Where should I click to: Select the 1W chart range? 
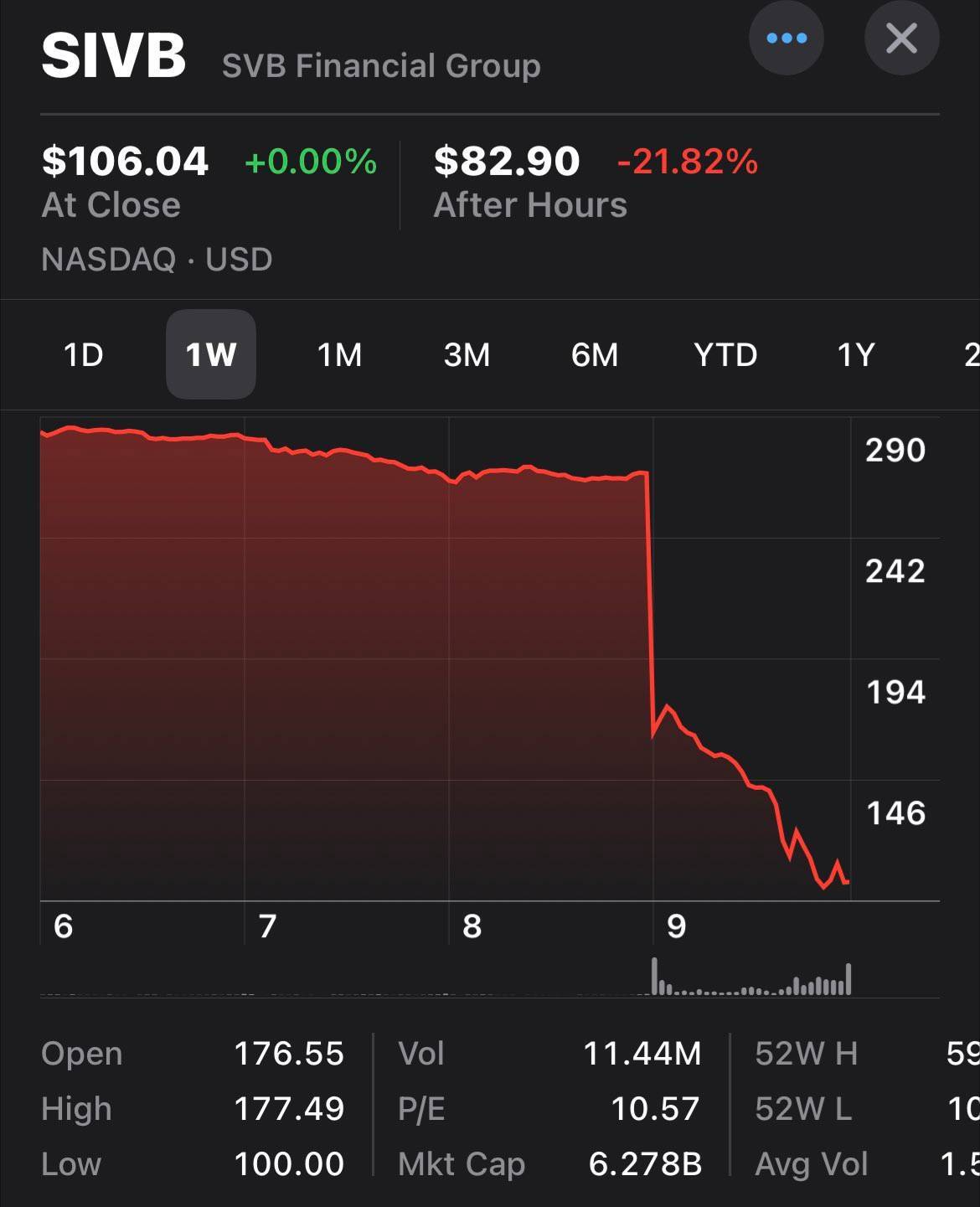coord(211,355)
